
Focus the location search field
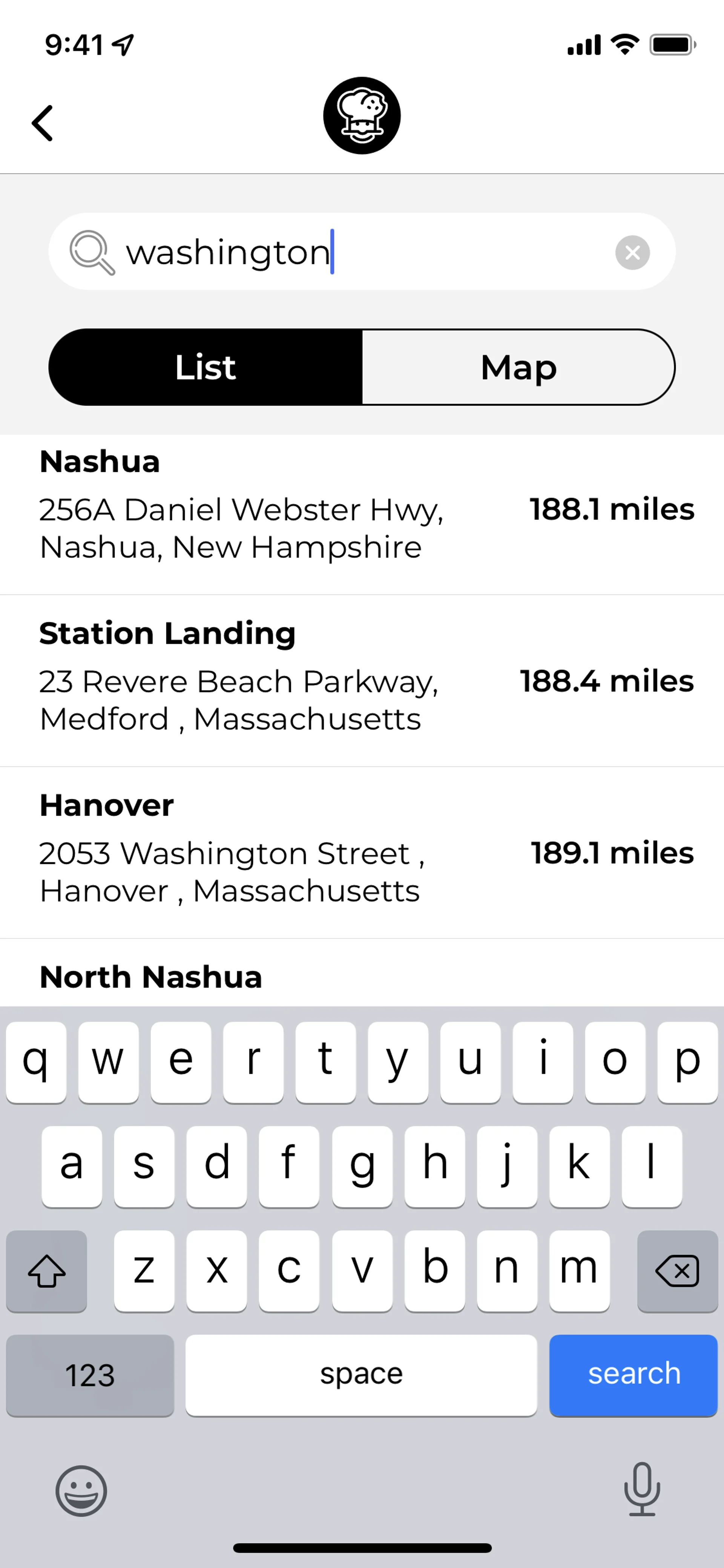(x=365, y=252)
